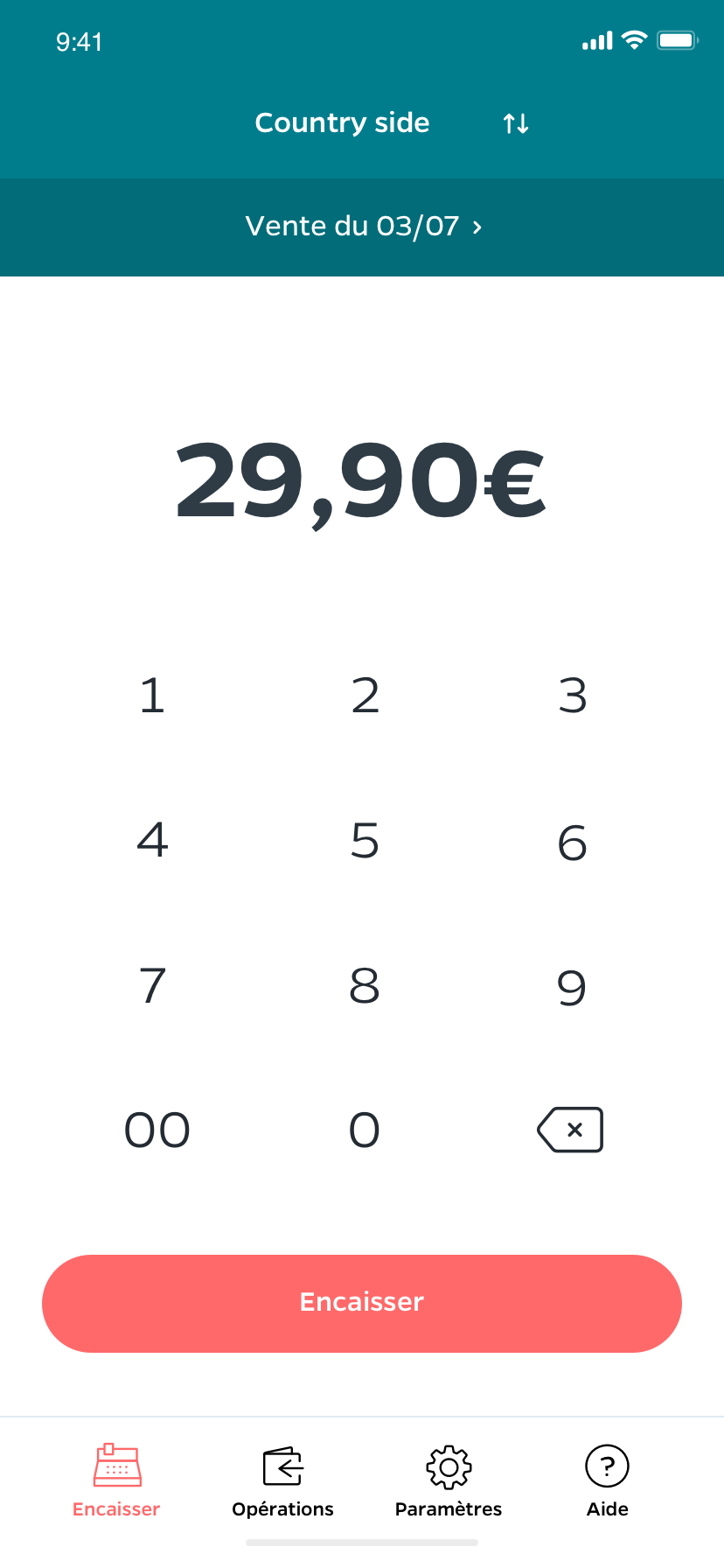Switch to the Opérations tab
This screenshot has width=724, height=1568.
pos(282,1480)
